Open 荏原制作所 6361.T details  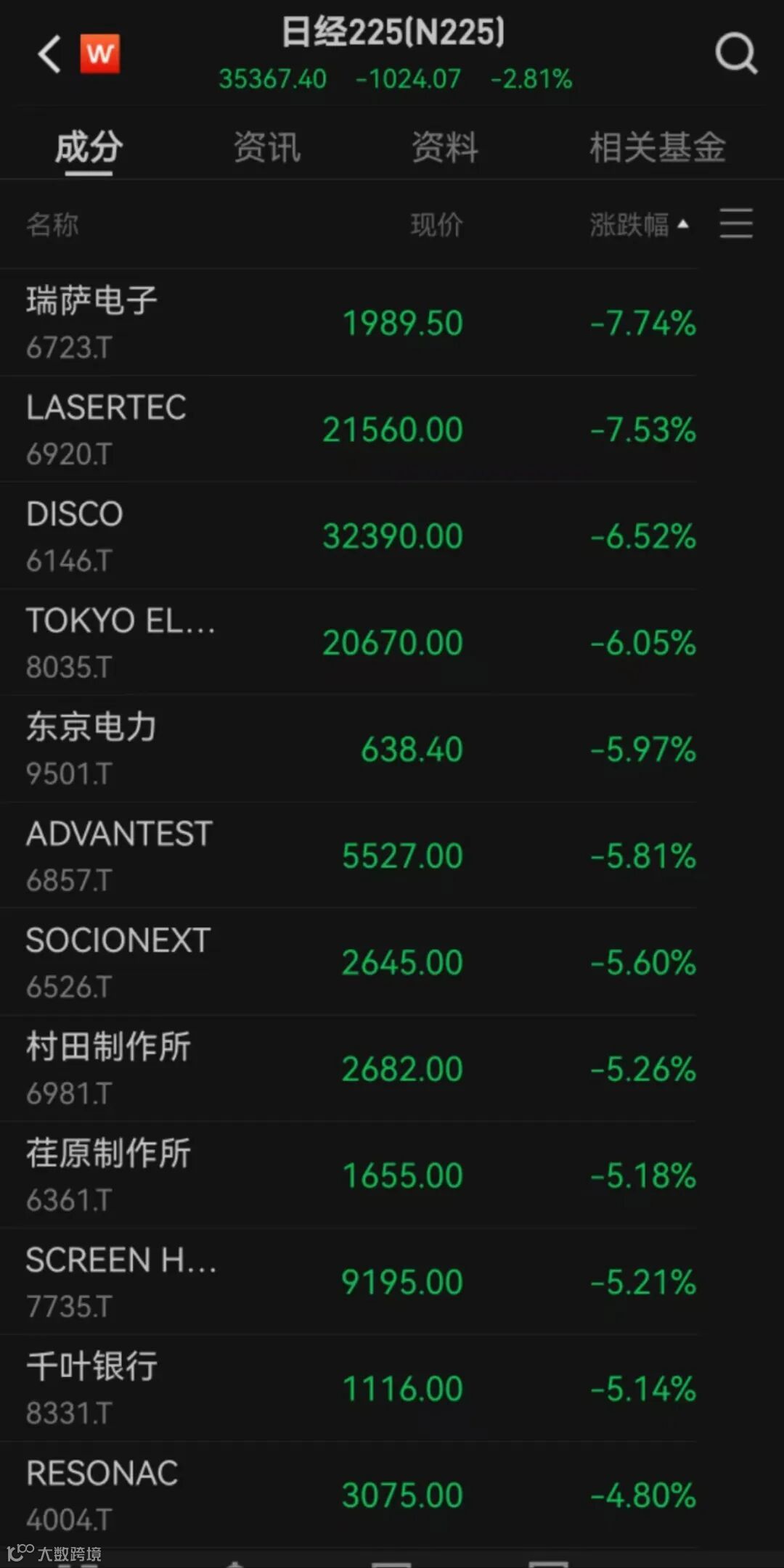pyautogui.click(x=348, y=1175)
